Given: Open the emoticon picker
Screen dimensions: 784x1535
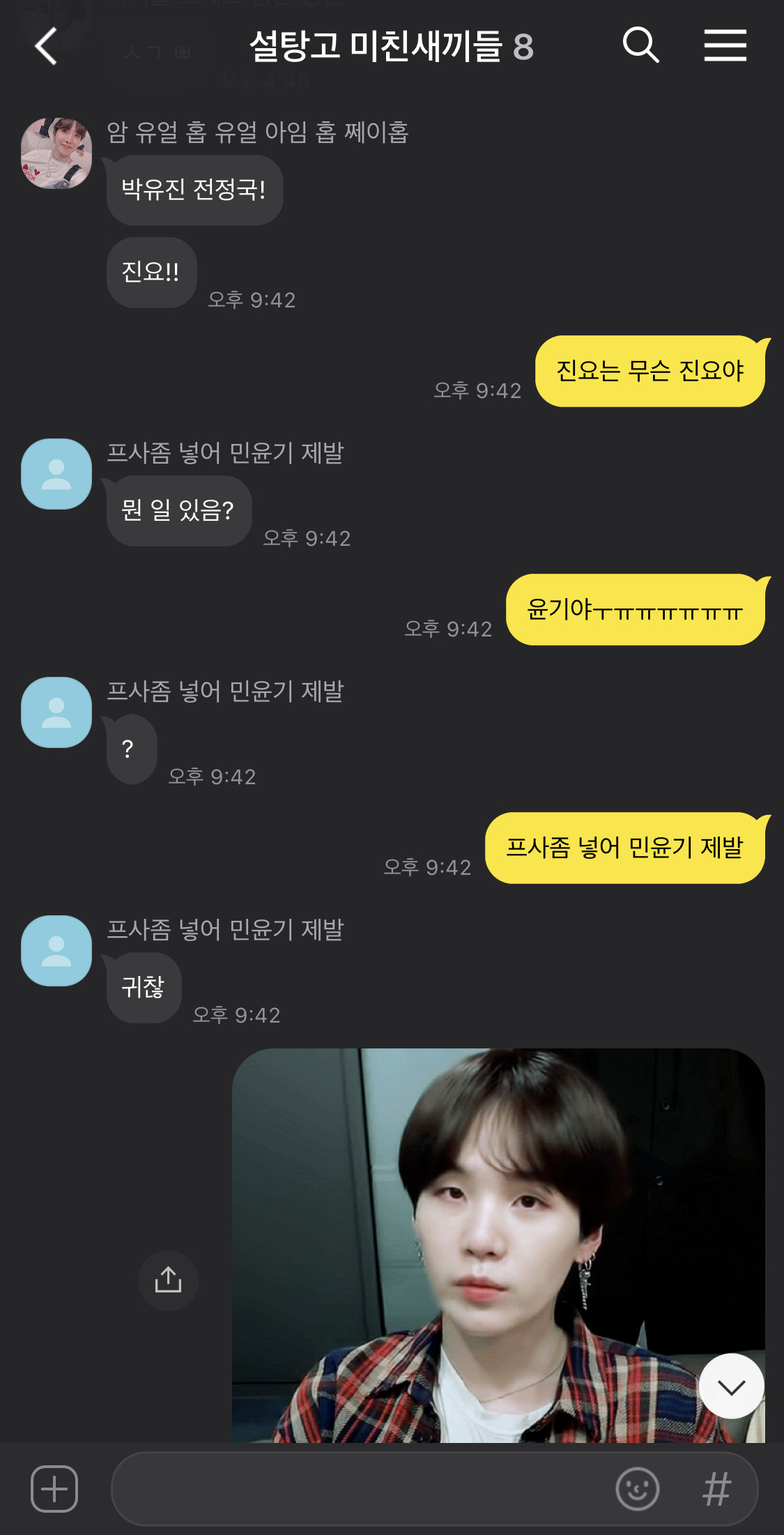Looking at the screenshot, I should tap(637, 1489).
